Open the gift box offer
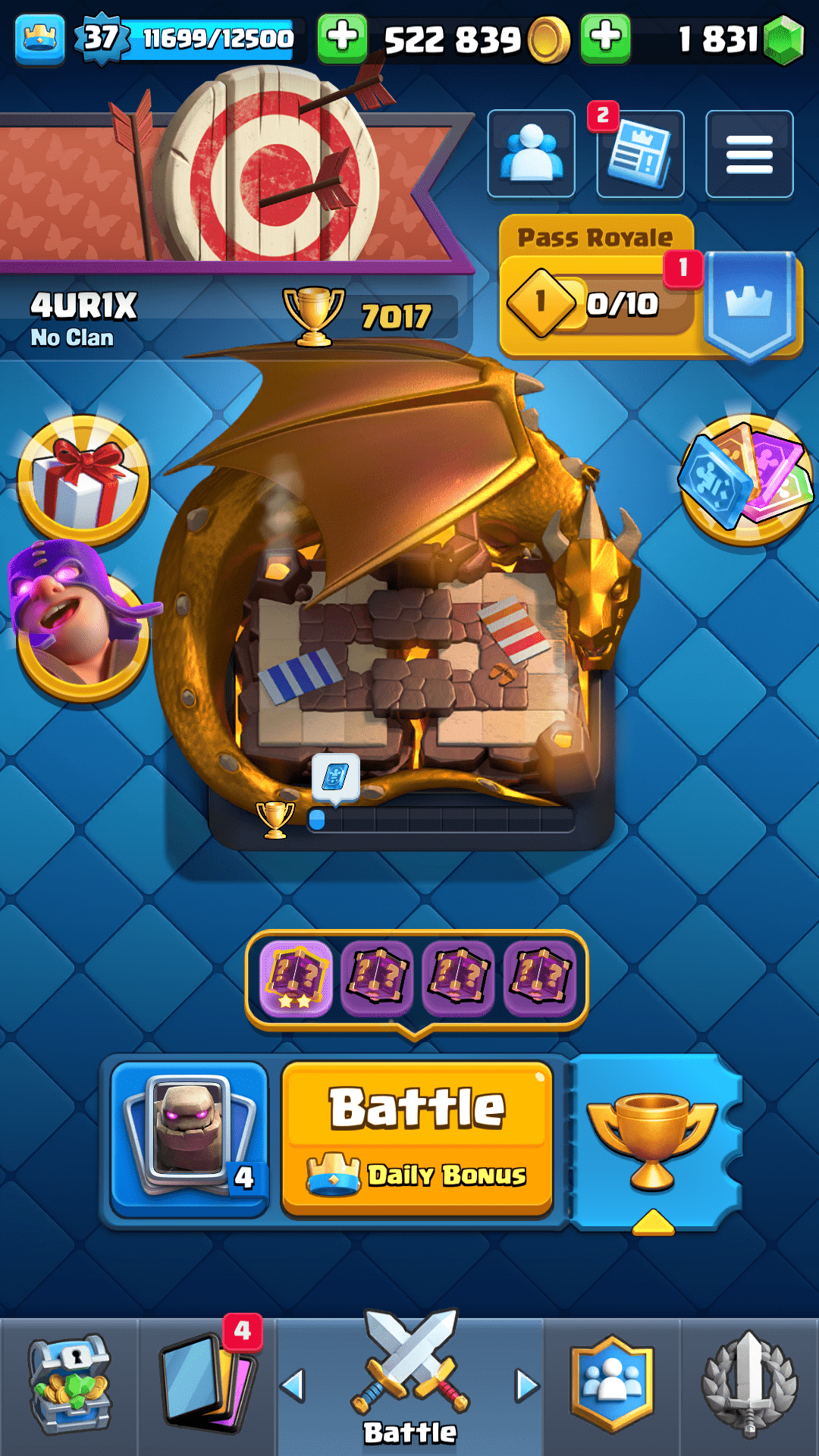 coord(83,478)
